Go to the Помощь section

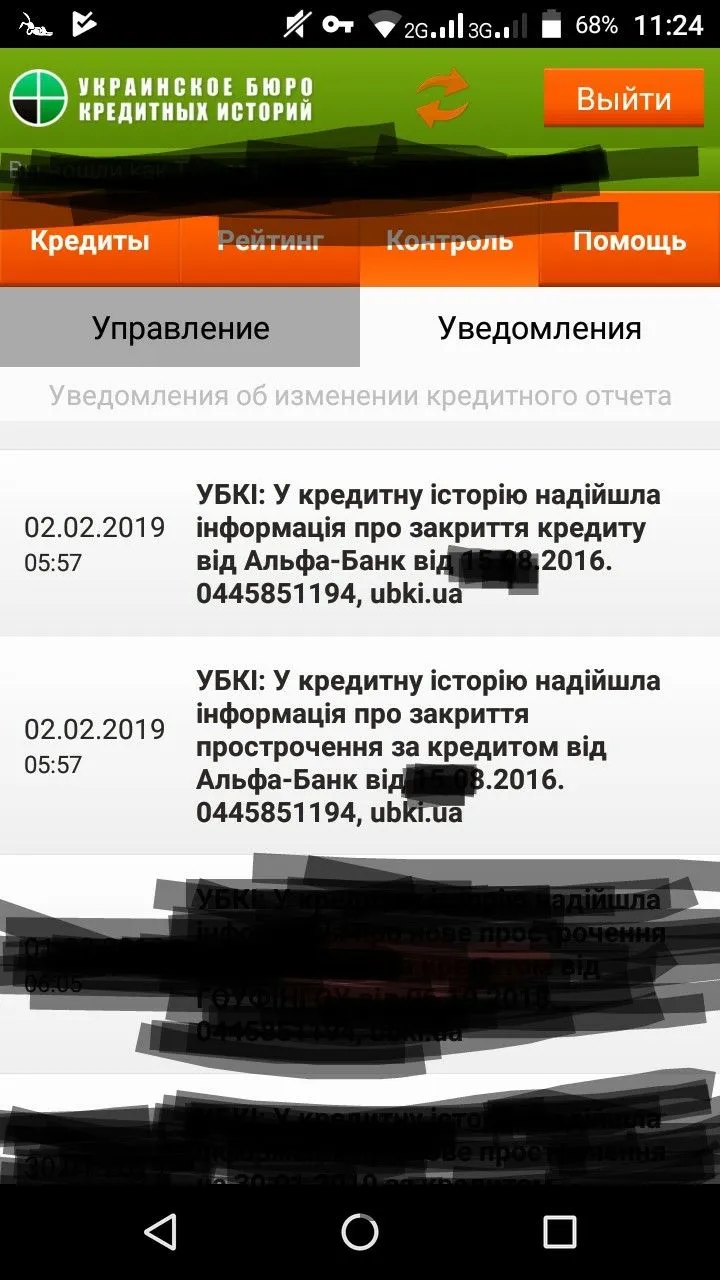pyautogui.click(x=629, y=242)
